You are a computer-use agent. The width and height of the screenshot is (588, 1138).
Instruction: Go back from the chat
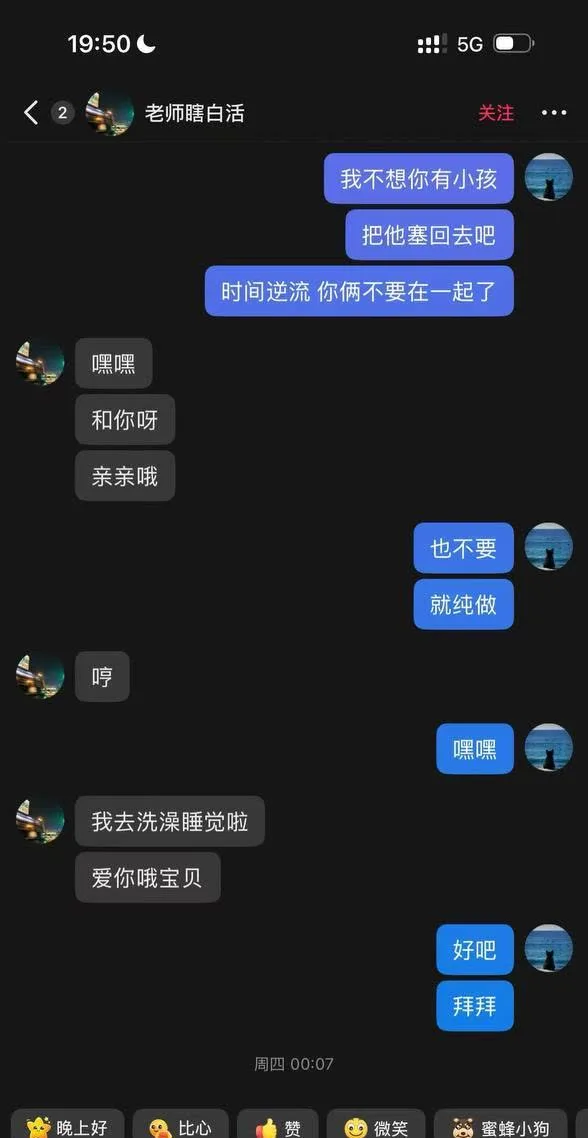point(31,113)
